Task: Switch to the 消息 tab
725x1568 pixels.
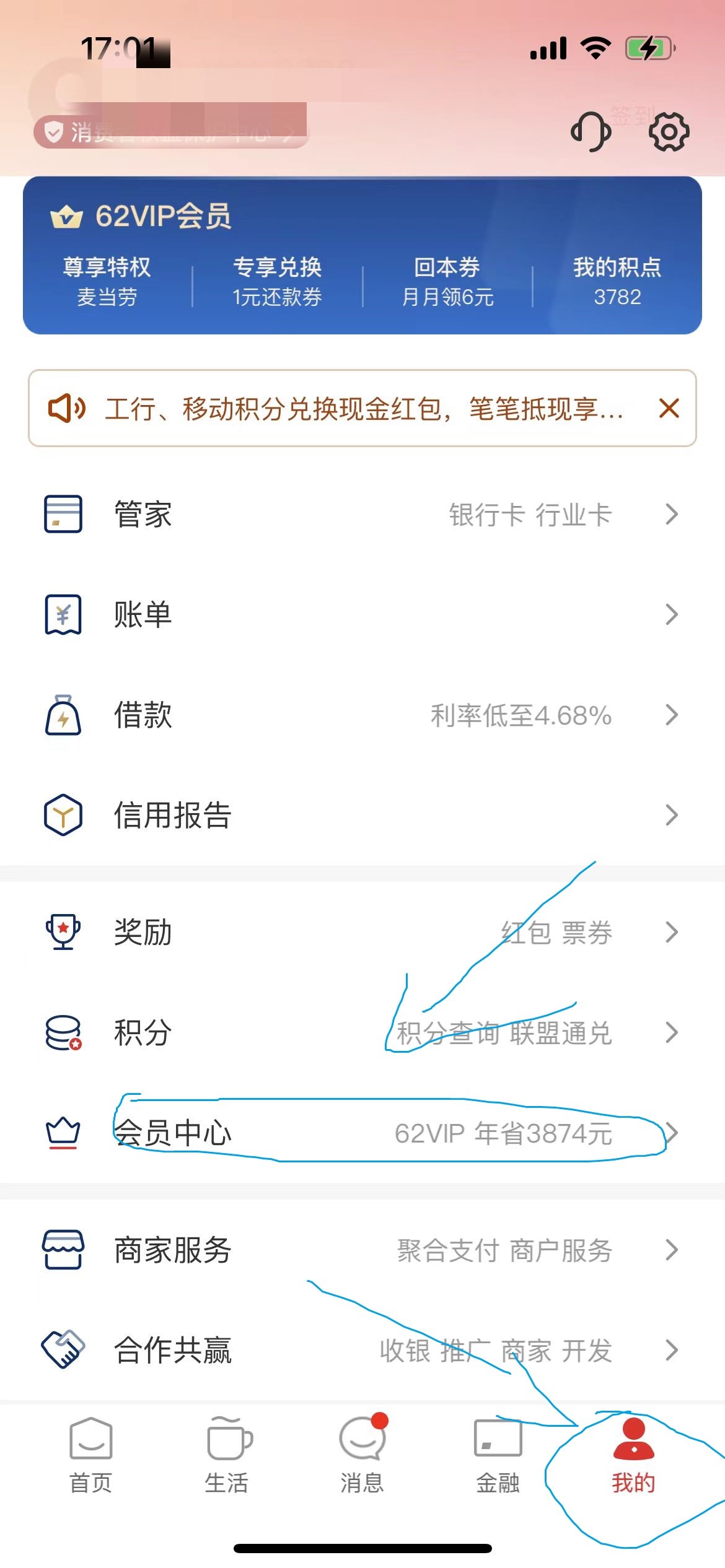Action: coord(362,1455)
